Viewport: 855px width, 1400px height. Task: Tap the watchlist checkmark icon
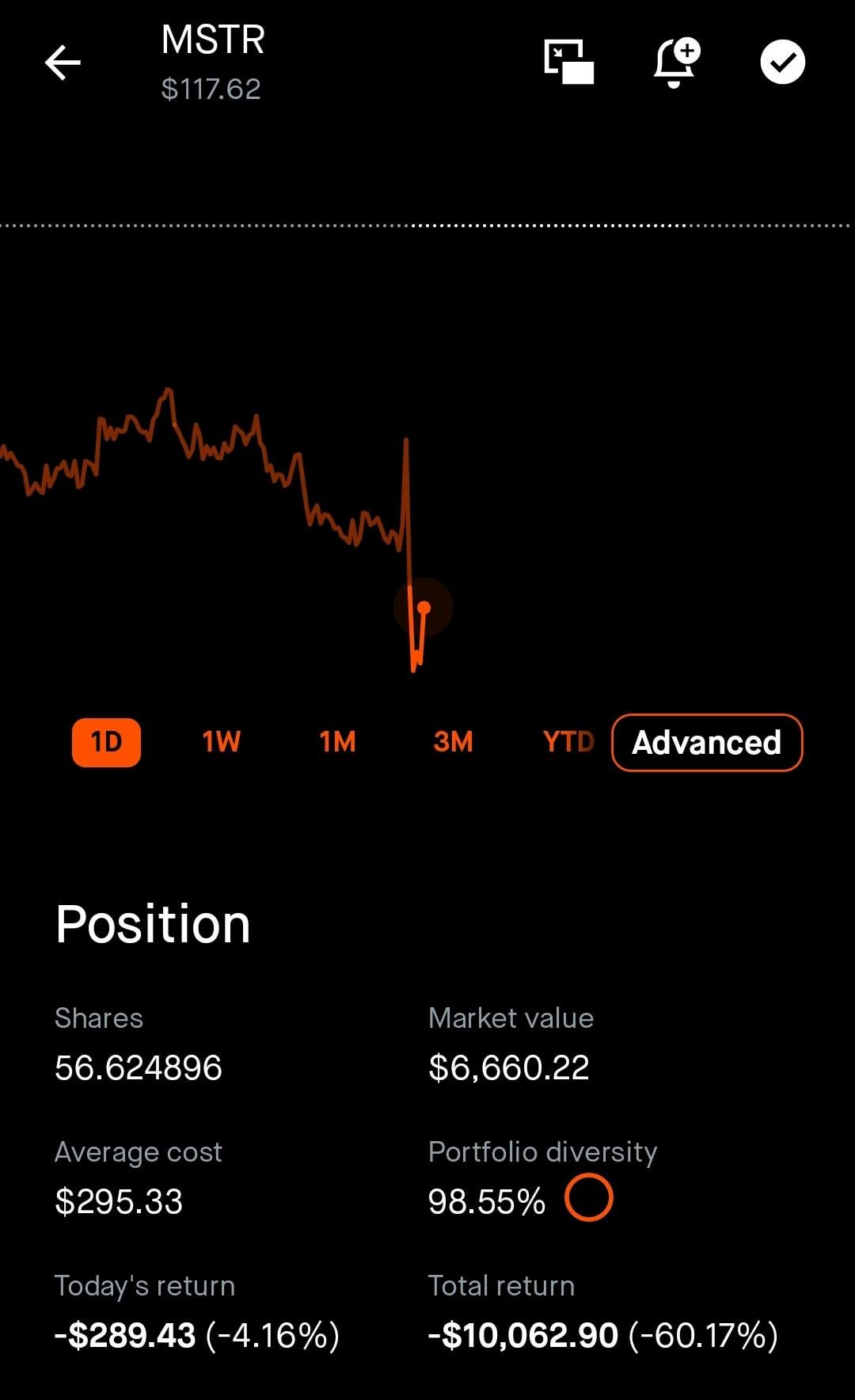pyautogui.click(x=782, y=62)
